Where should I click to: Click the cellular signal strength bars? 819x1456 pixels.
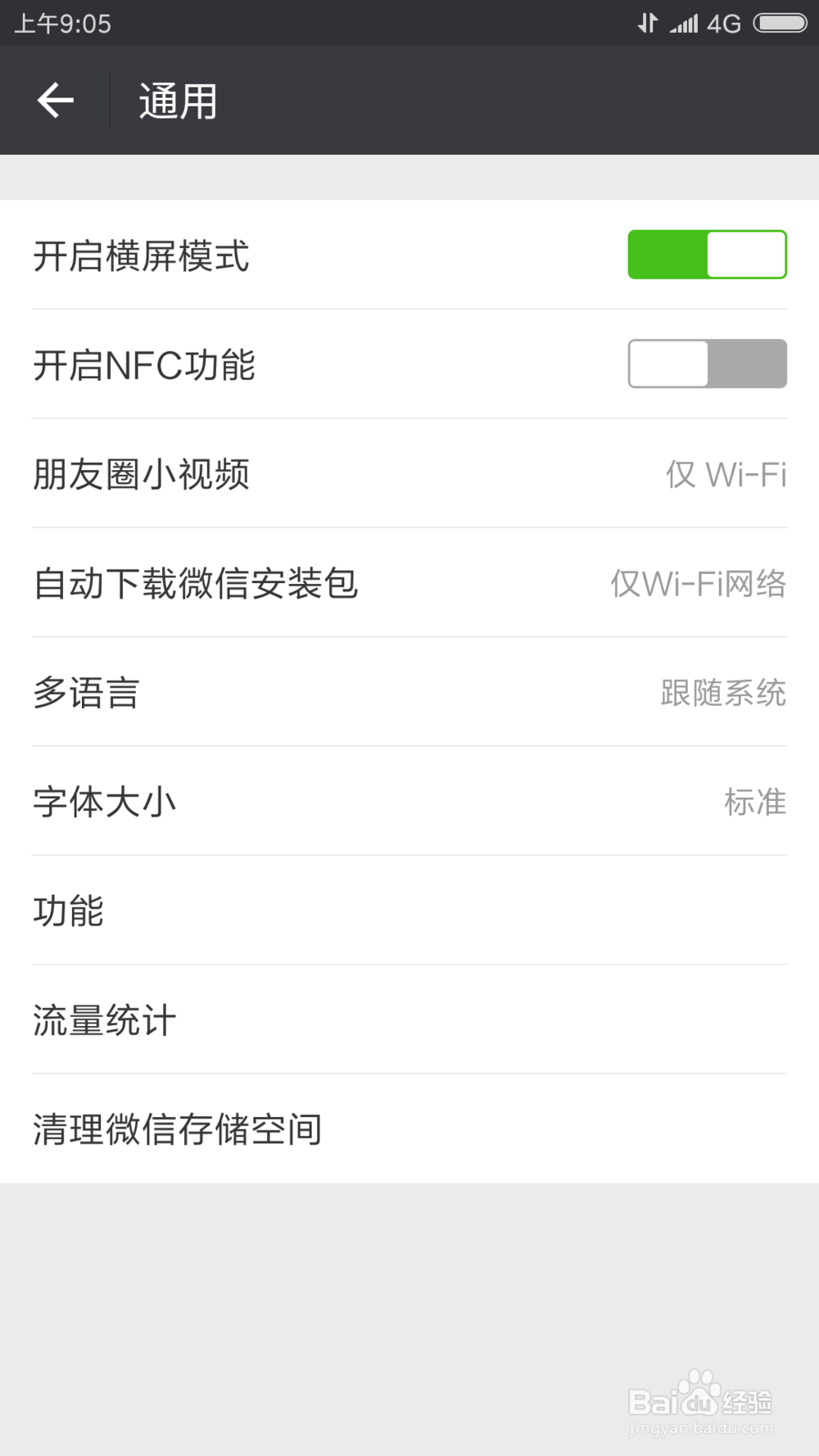coord(684,23)
